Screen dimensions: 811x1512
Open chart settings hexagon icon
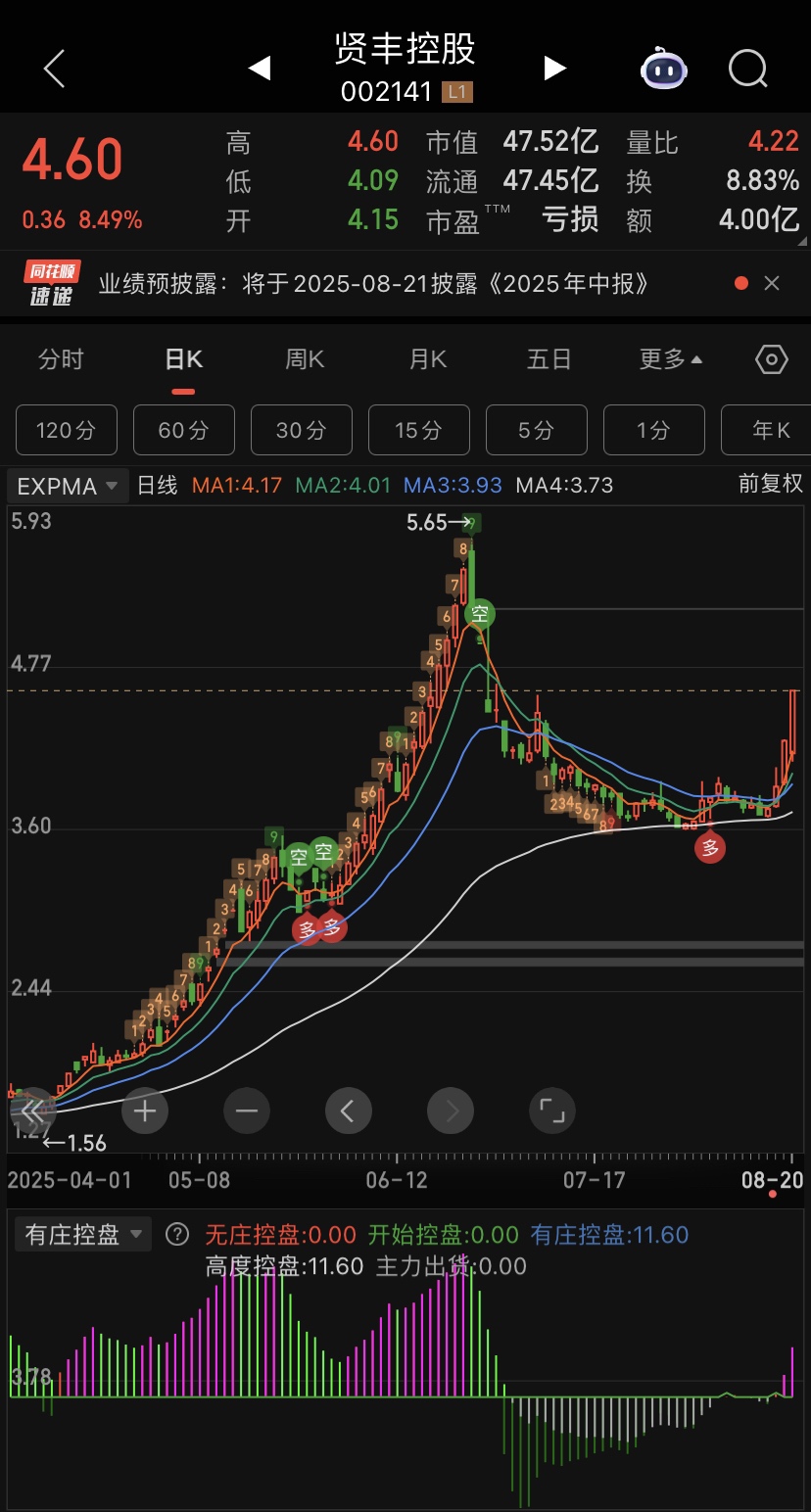tap(772, 359)
